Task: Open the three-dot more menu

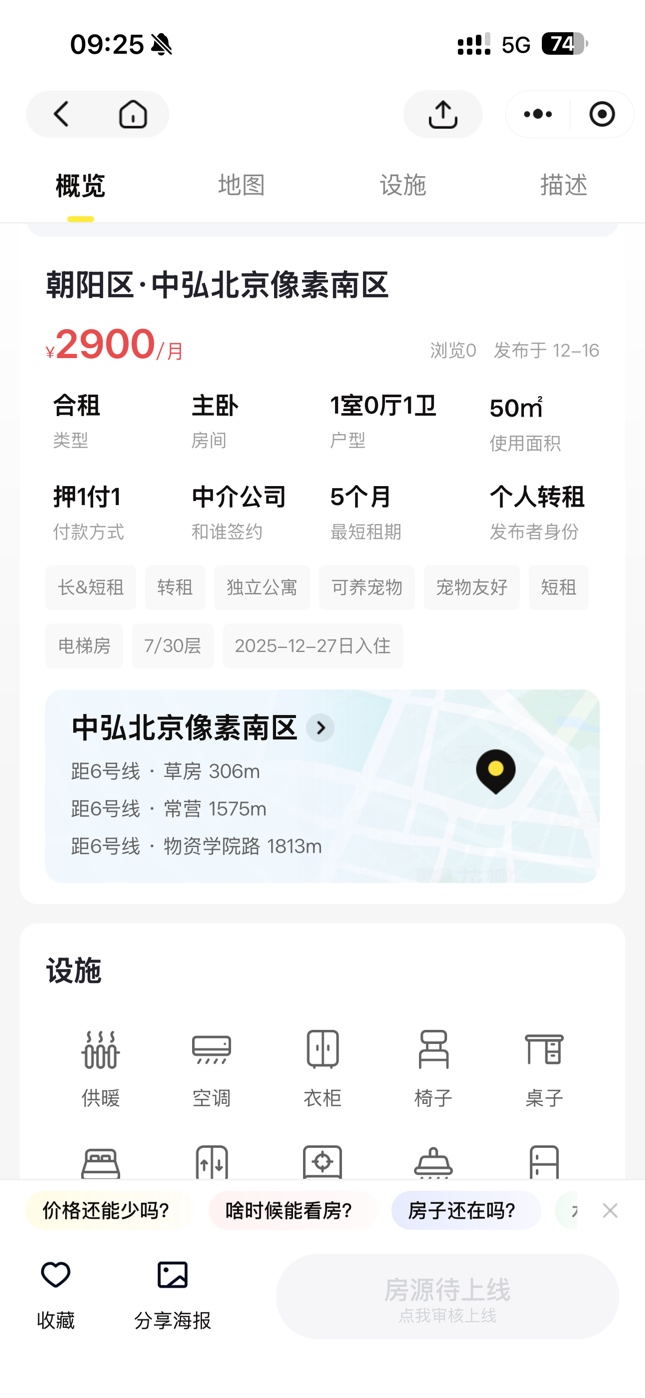Action: [x=538, y=114]
